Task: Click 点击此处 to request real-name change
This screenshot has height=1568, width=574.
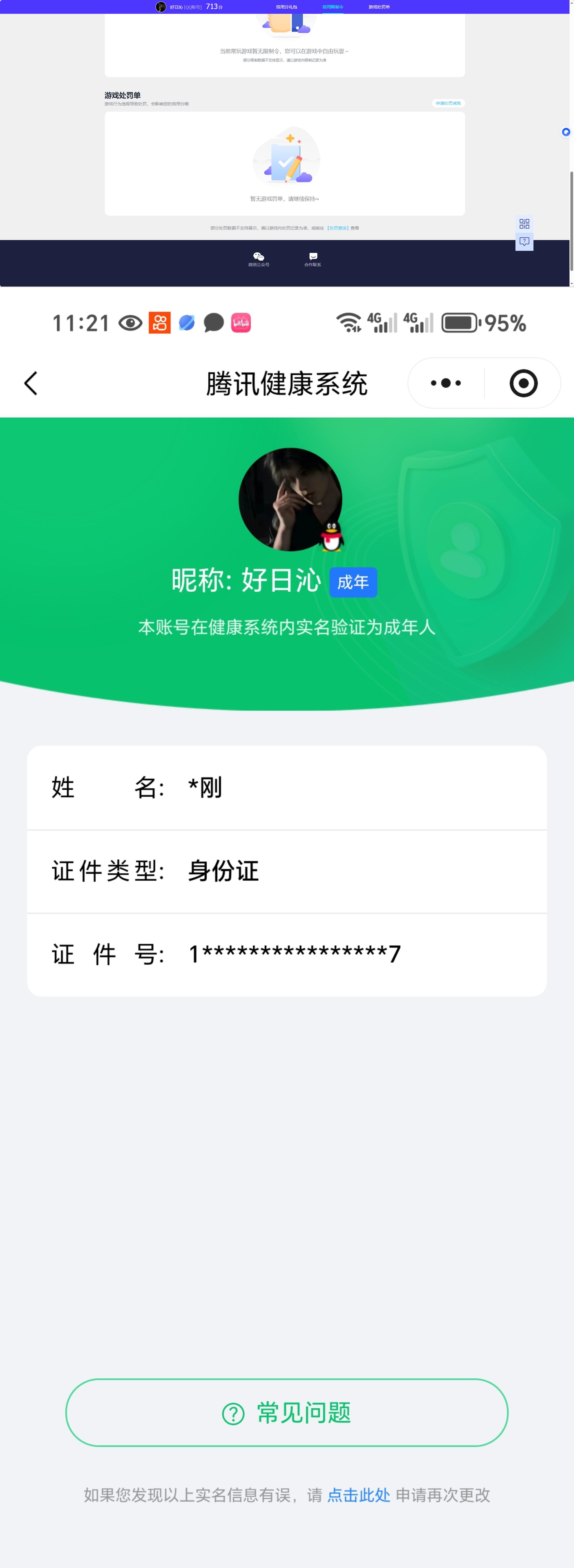Action: point(358,1496)
